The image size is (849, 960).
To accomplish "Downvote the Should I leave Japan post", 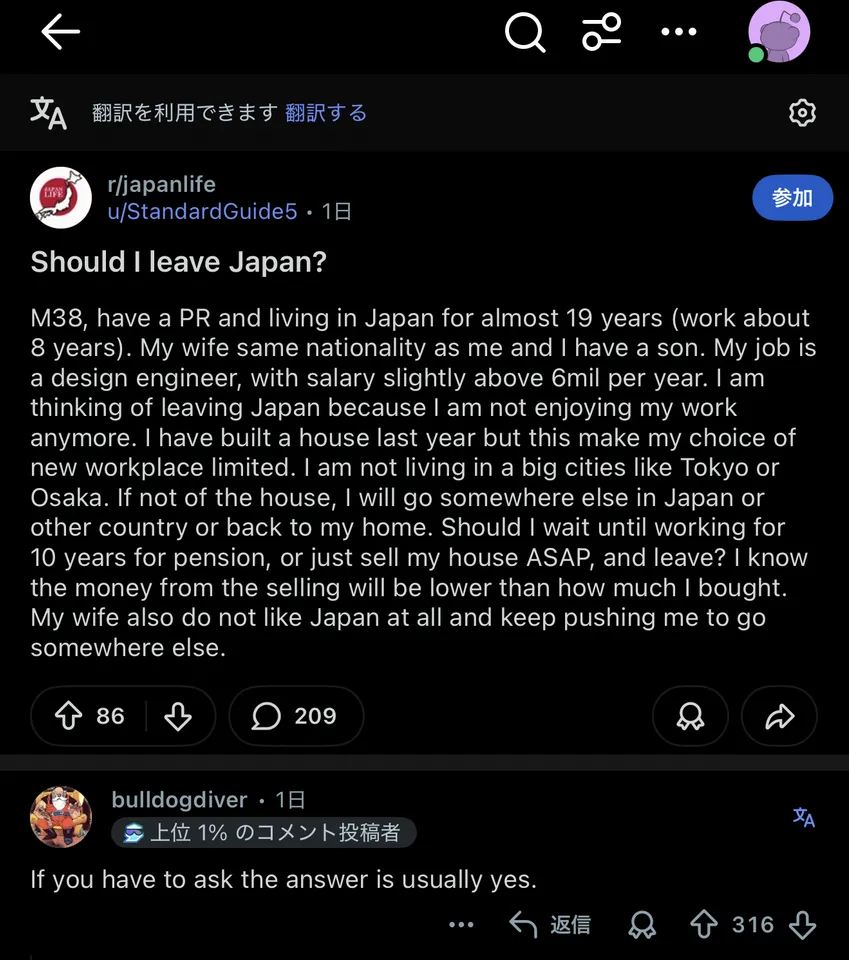I will pos(177,716).
